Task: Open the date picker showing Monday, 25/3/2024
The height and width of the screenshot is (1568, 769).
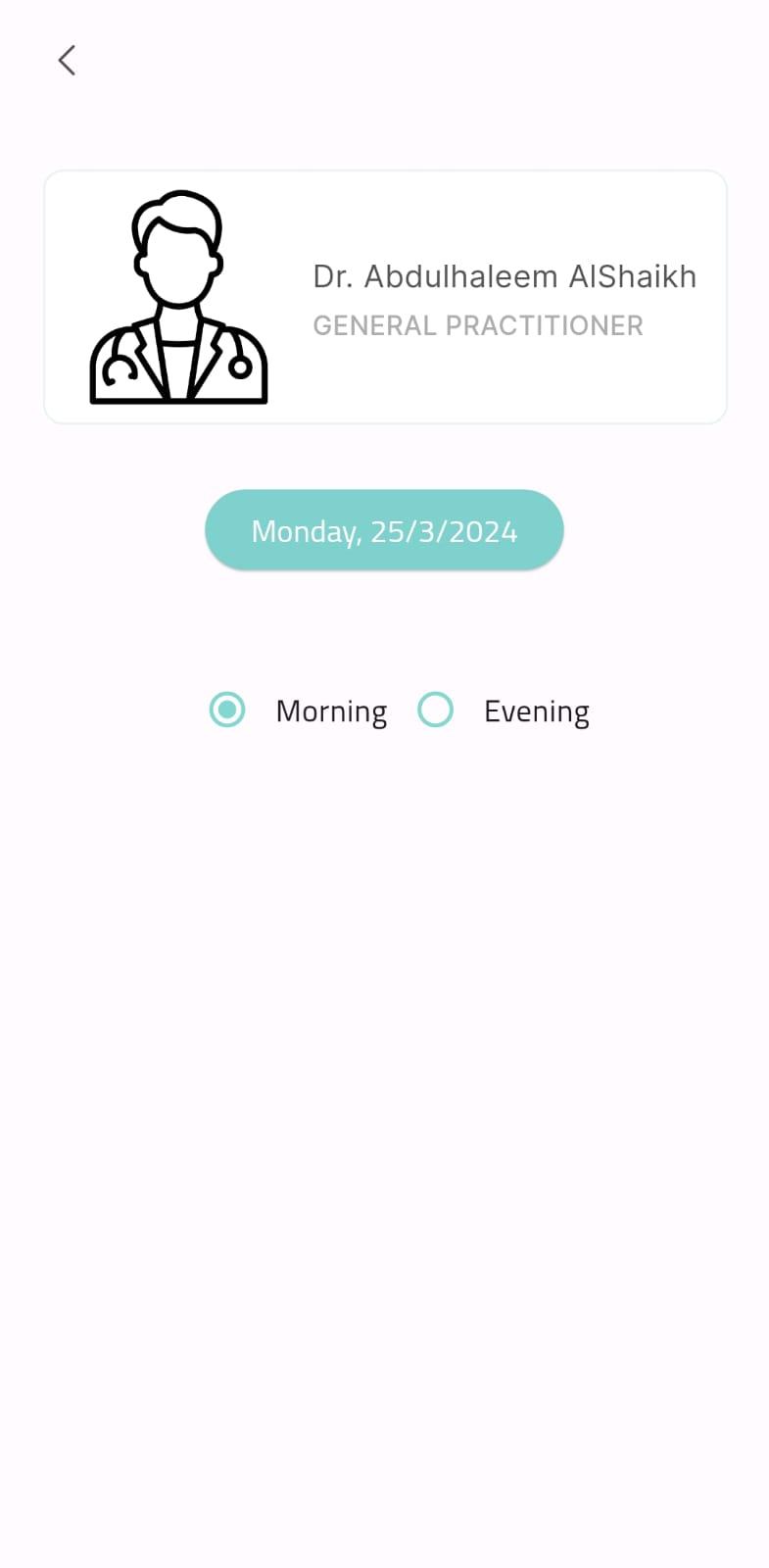Action: [384, 530]
